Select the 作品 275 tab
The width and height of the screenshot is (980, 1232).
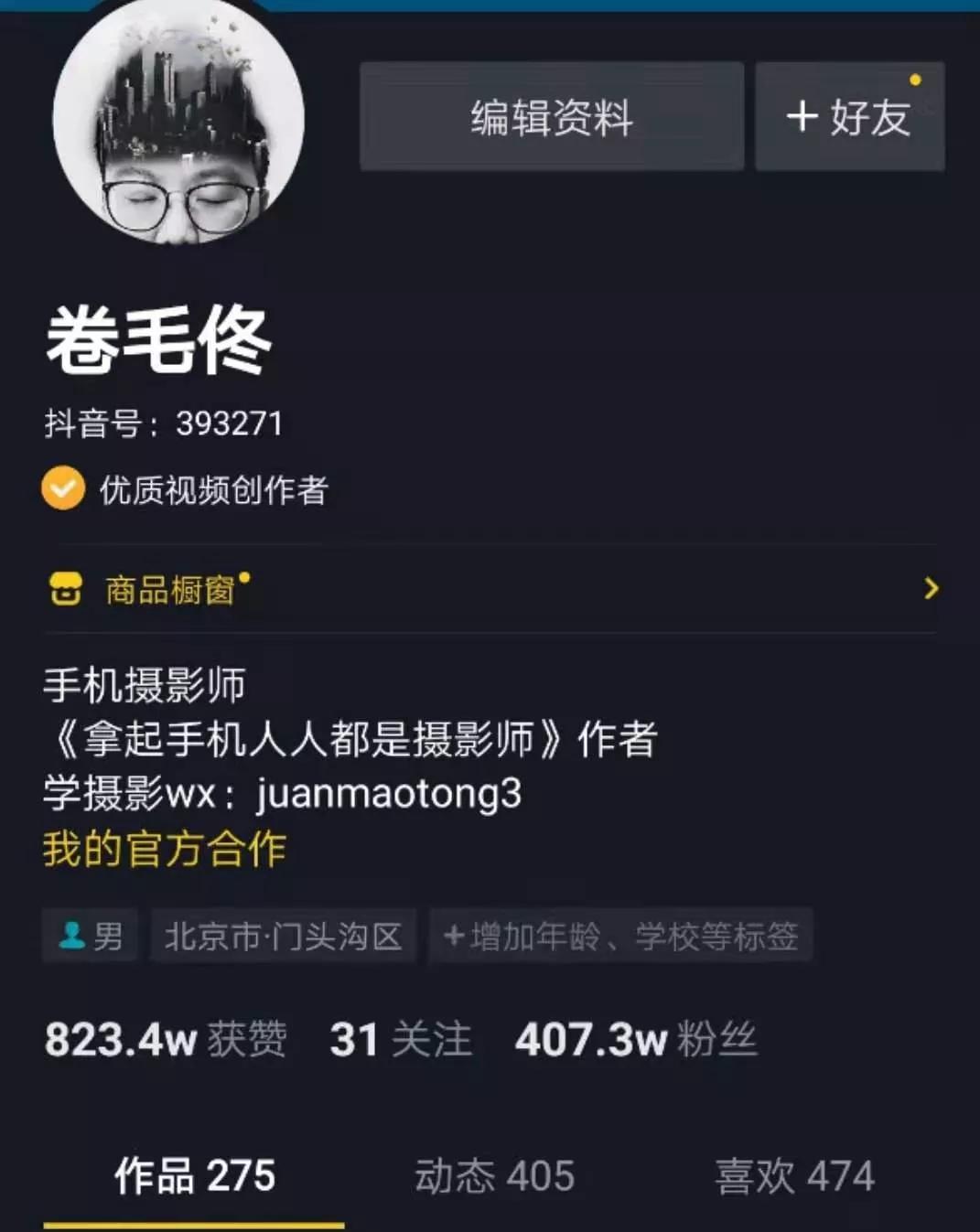(198, 1174)
